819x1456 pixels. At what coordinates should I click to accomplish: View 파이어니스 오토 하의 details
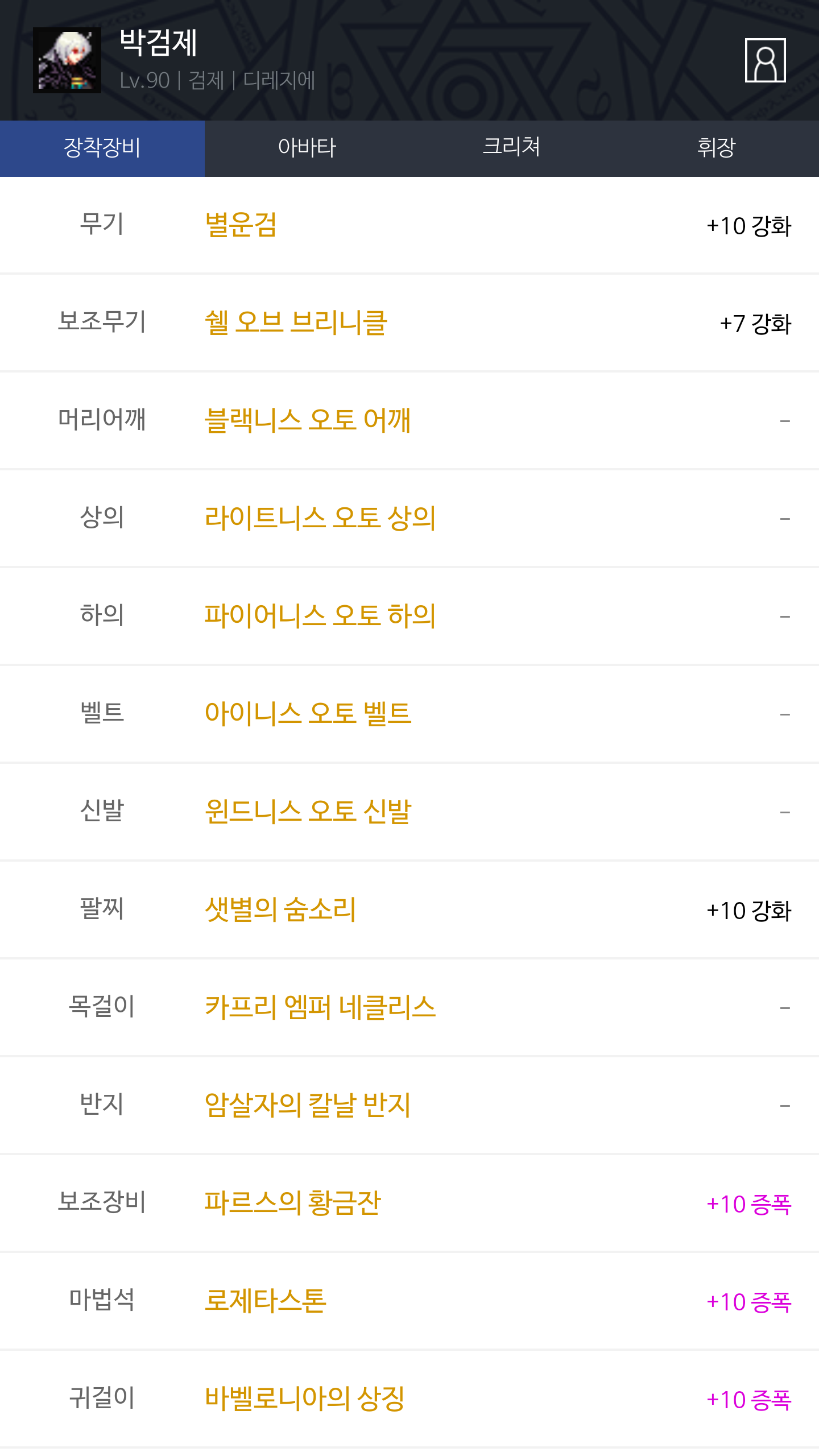click(x=320, y=616)
